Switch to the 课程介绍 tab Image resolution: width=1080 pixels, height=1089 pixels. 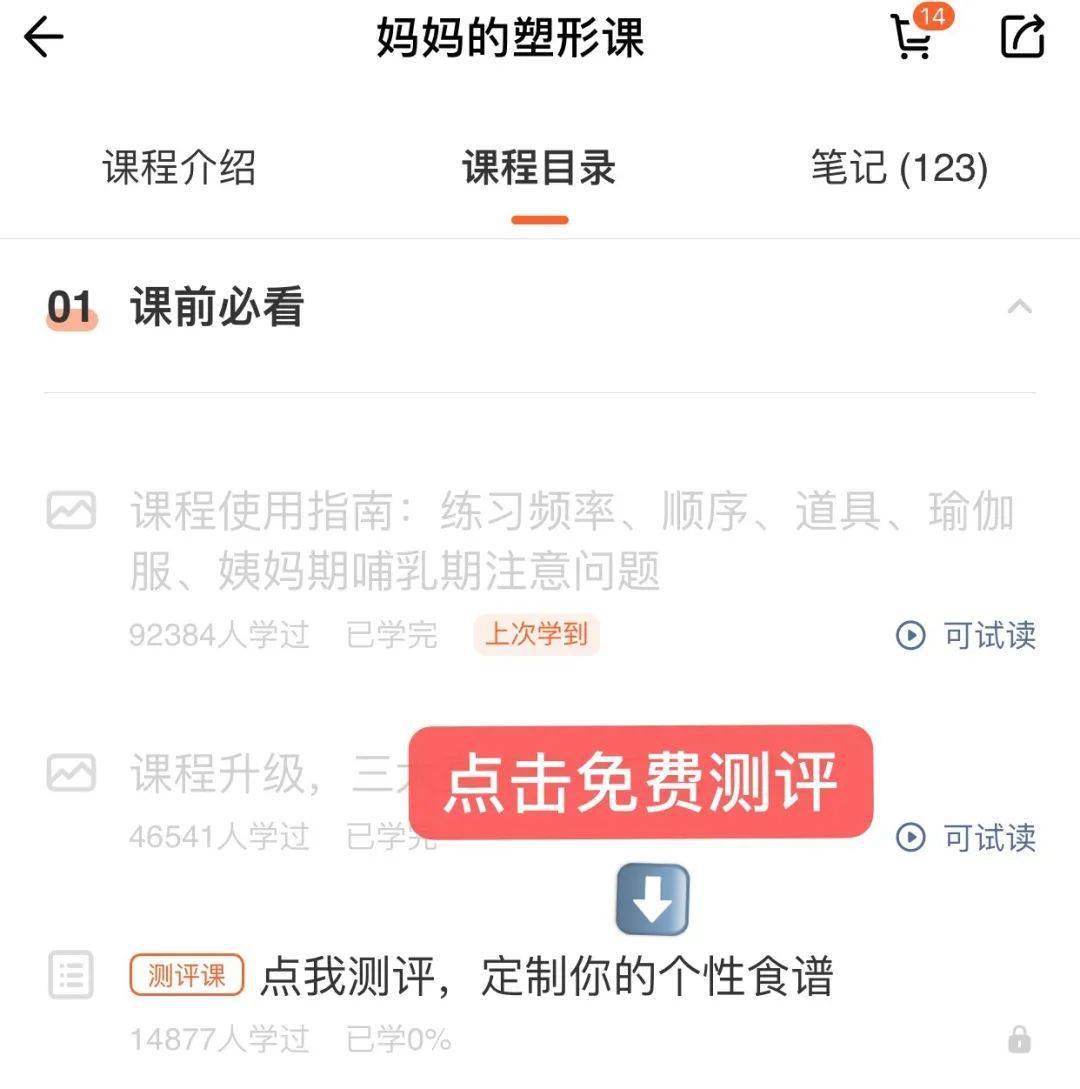pos(178,170)
